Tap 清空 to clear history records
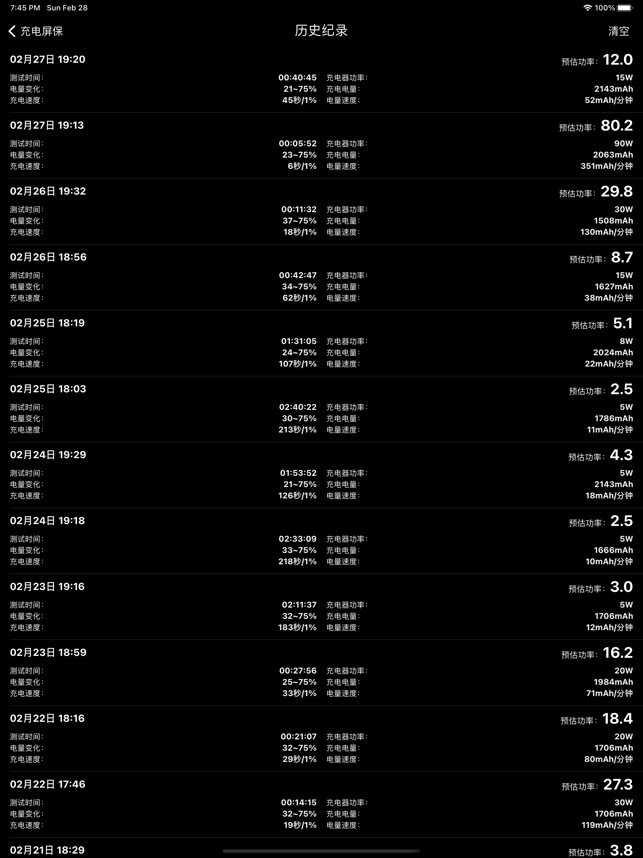Image resolution: width=643 pixels, height=858 pixels. point(619,32)
